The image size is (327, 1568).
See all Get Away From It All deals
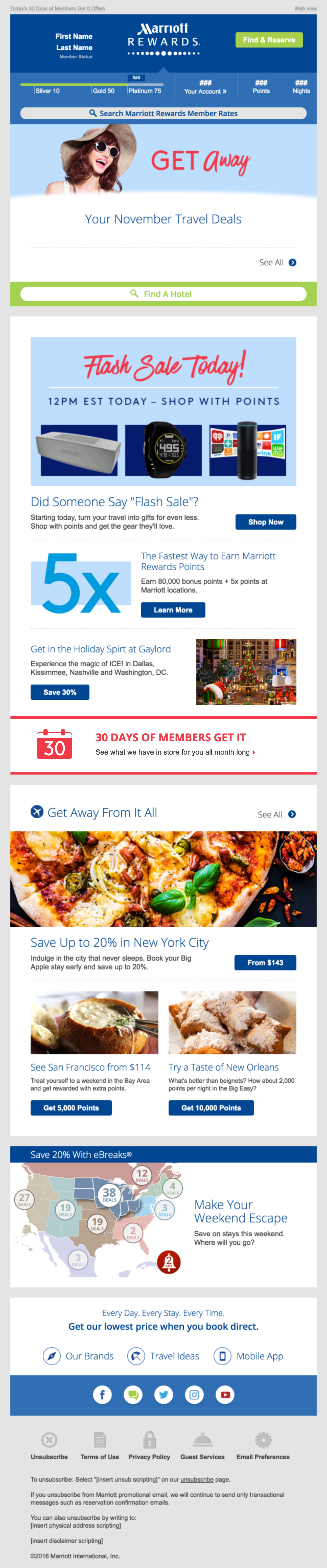(x=277, y=814)
